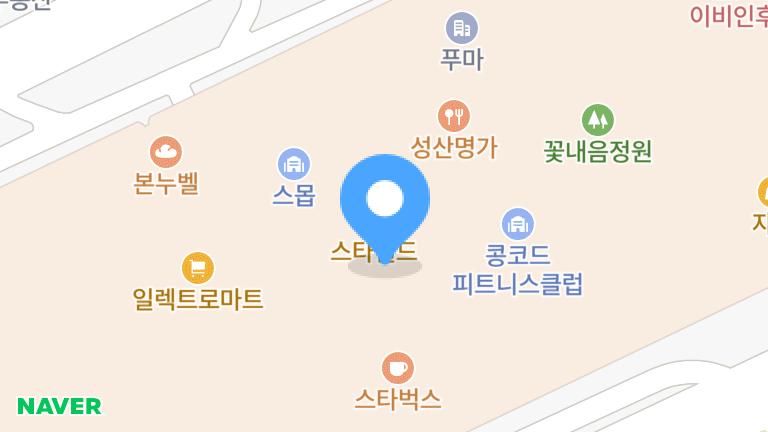Open the 콩코드 피트니스클럽 marker
Screen dimensions: 768x432
tap(517, 224)
